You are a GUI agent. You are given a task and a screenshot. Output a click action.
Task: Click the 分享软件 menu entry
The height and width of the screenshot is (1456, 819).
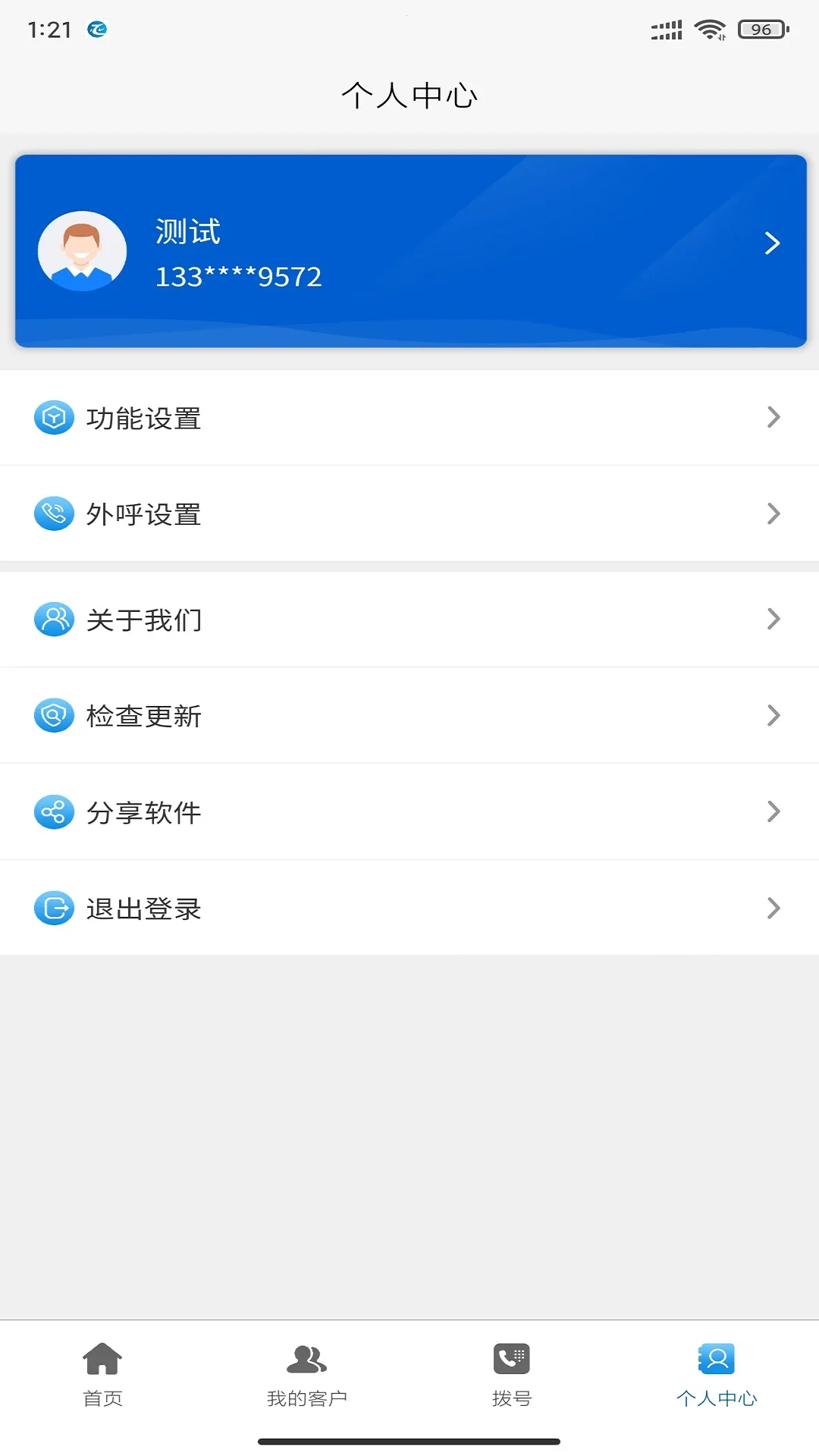144,811
